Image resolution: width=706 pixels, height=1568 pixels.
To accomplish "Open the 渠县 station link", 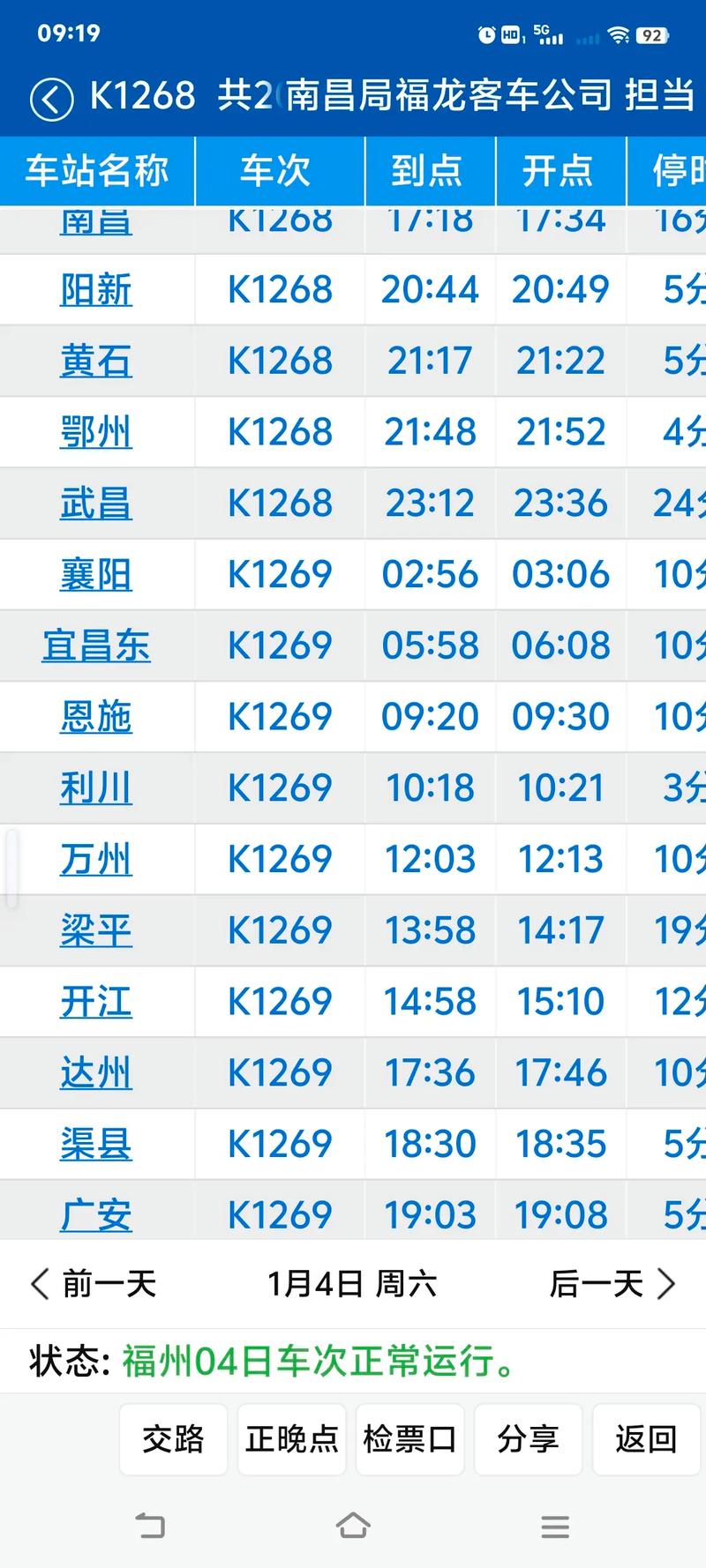I will (x=96, y=1144).
